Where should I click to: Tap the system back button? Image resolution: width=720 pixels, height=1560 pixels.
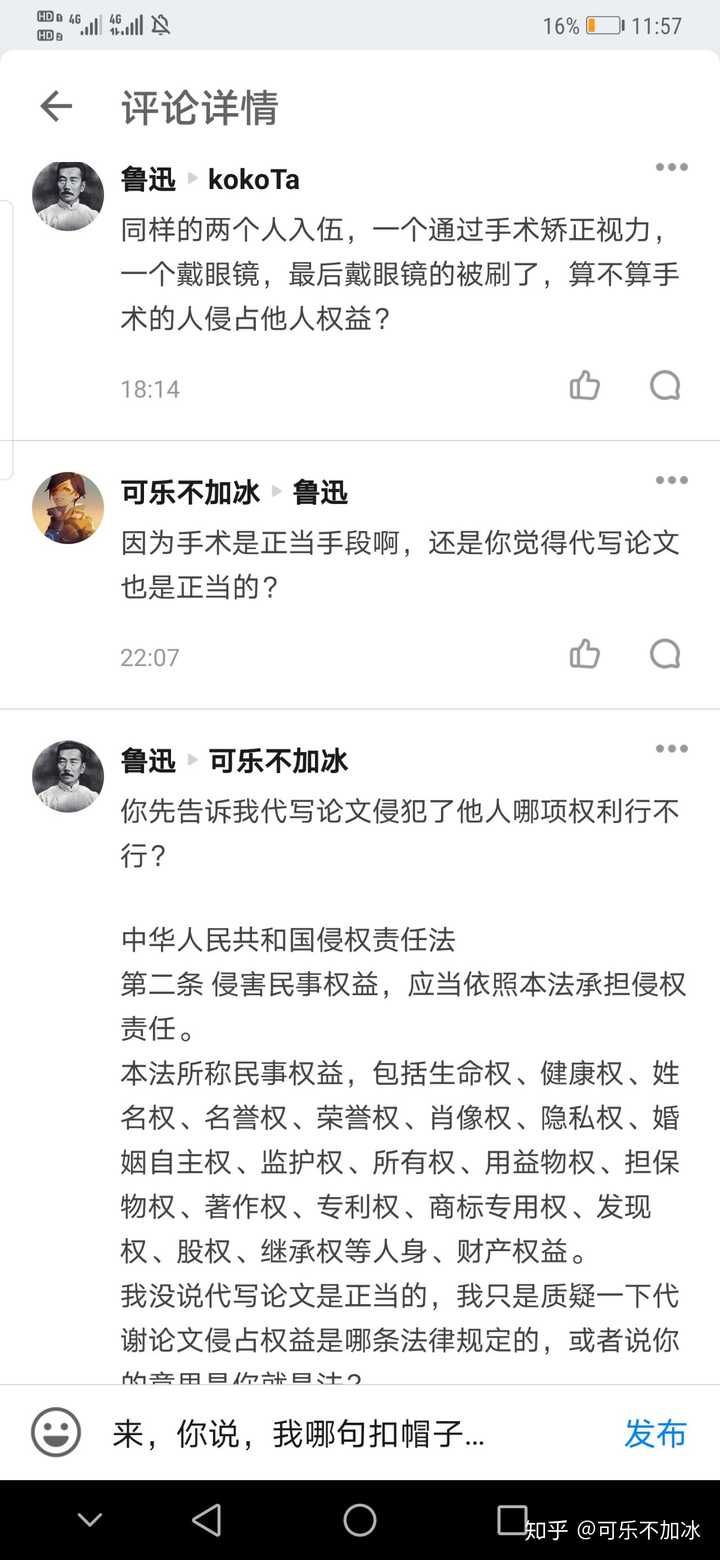click(x=207, y=1520)
